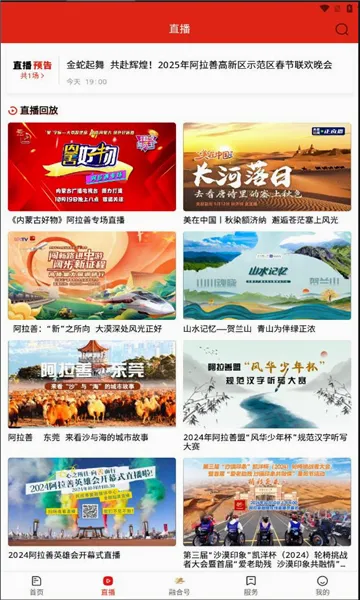
Task: Open the 共1场 live preview list
Action: [32, 76]
